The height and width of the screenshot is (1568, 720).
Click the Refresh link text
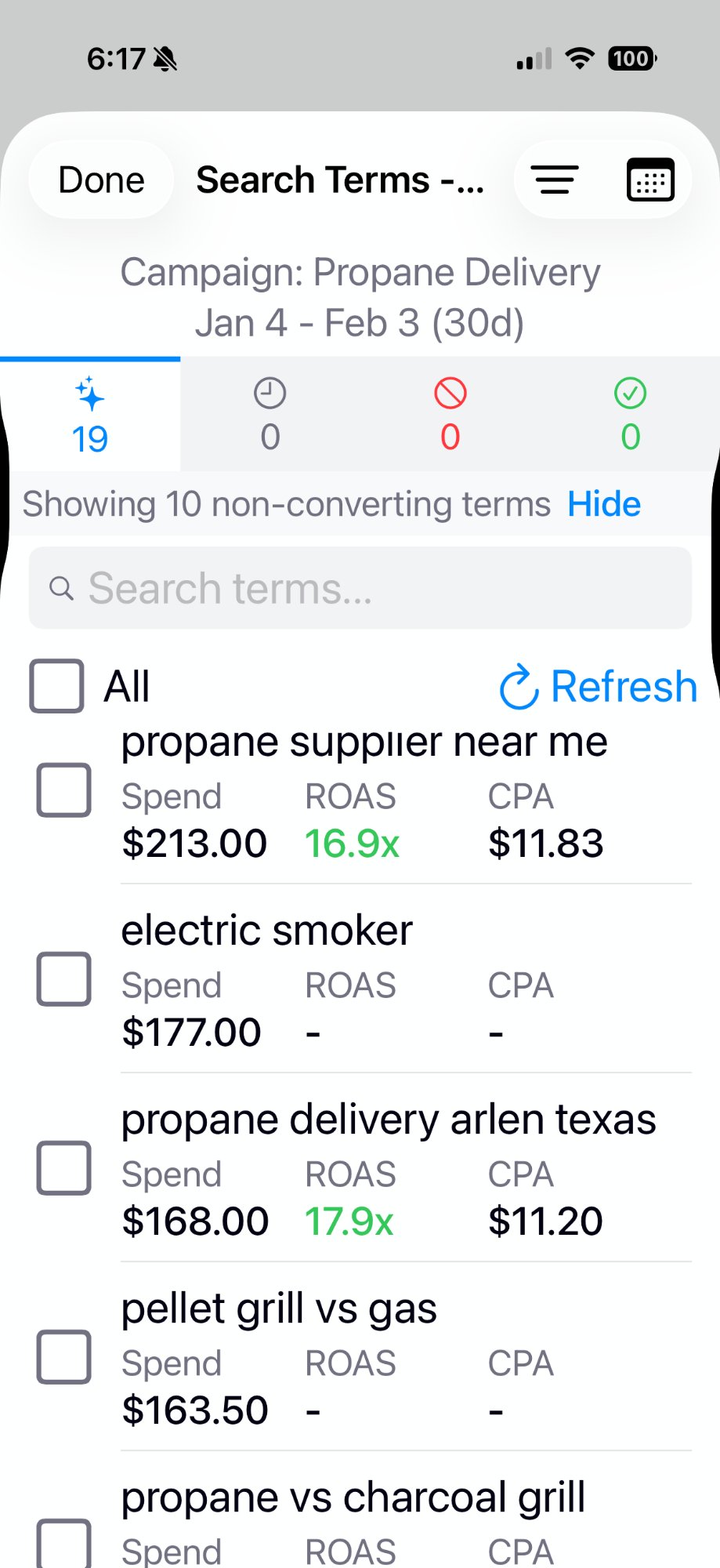[x=624, y=686]
